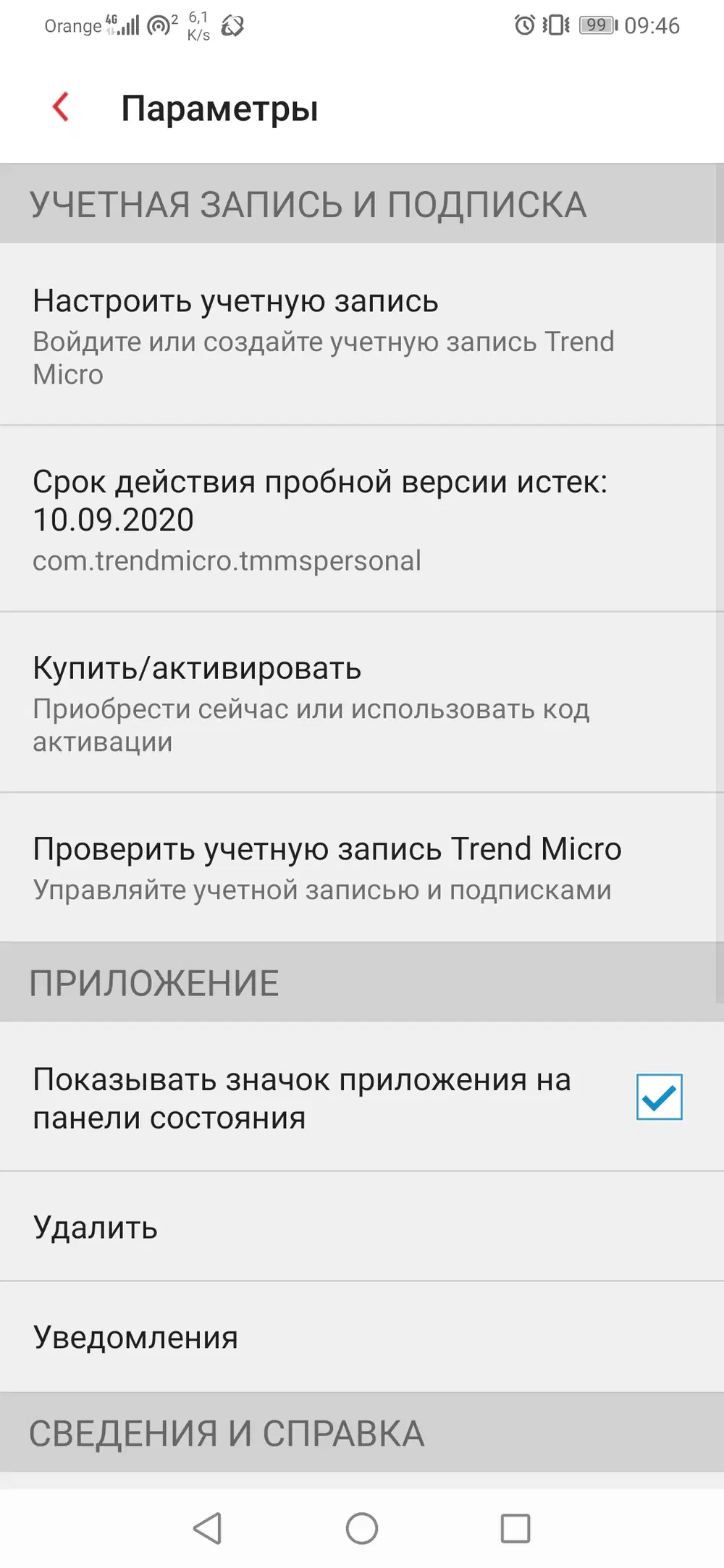This screenshot has height=1568, width=724.
Task: Open Настроить учетную запись
Action: tap(362, 335)
